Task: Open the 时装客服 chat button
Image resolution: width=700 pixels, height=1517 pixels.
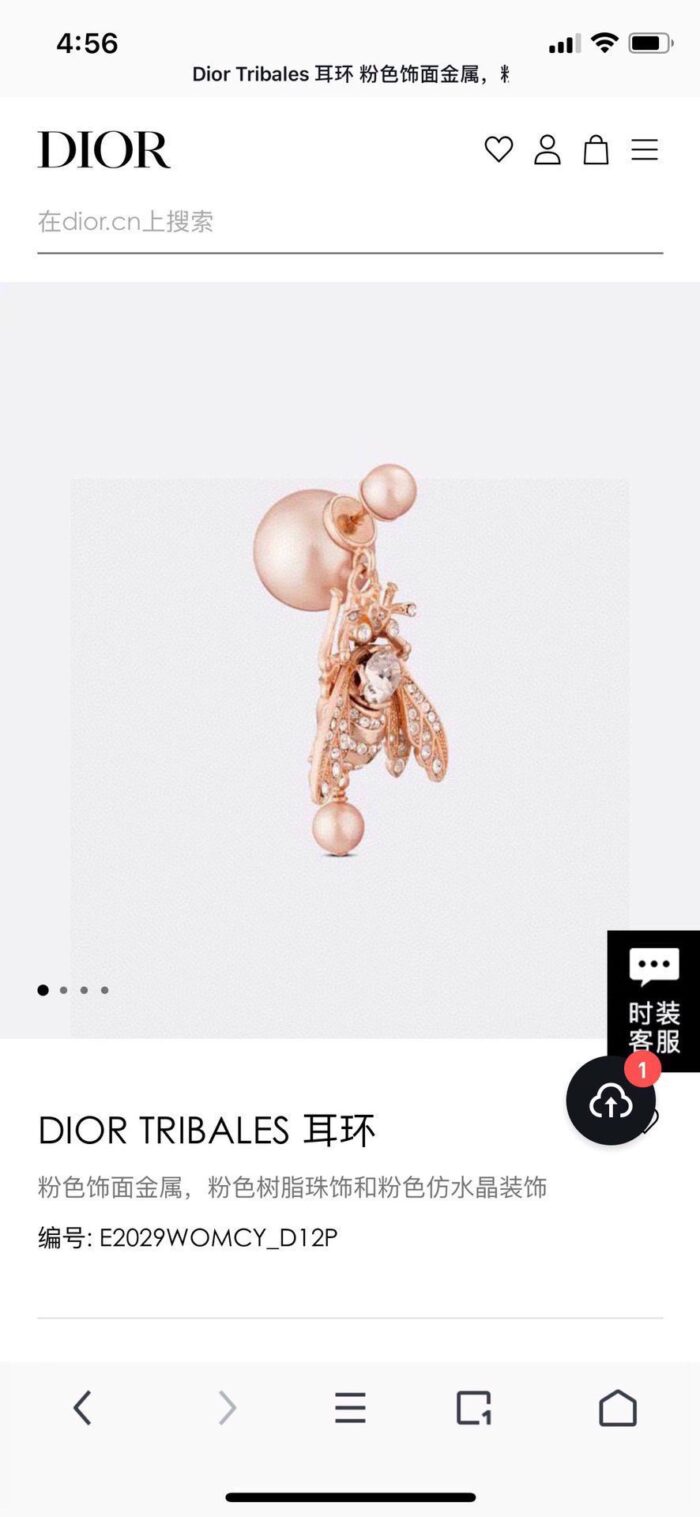Action: coord(654,1001)
